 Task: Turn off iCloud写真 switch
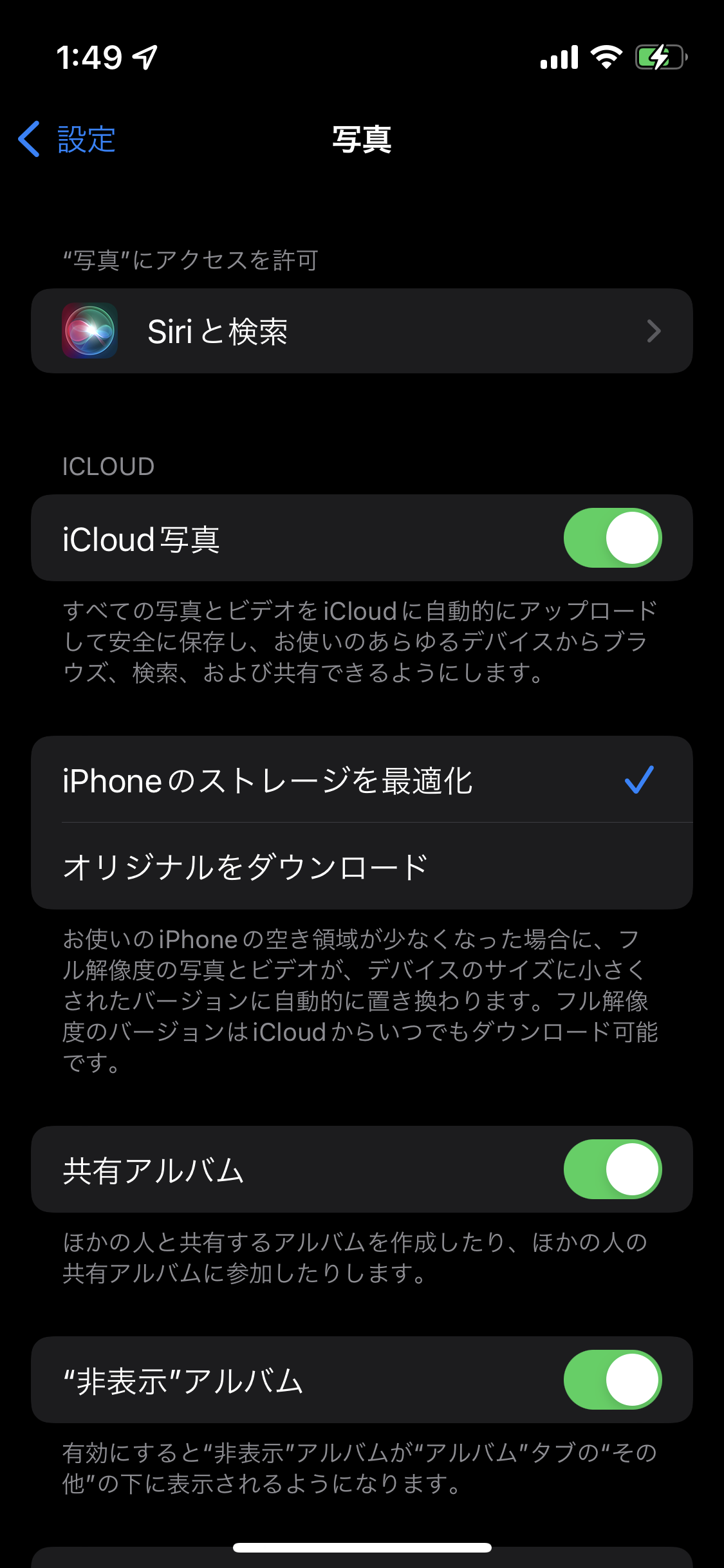click(x=612, y=538)
